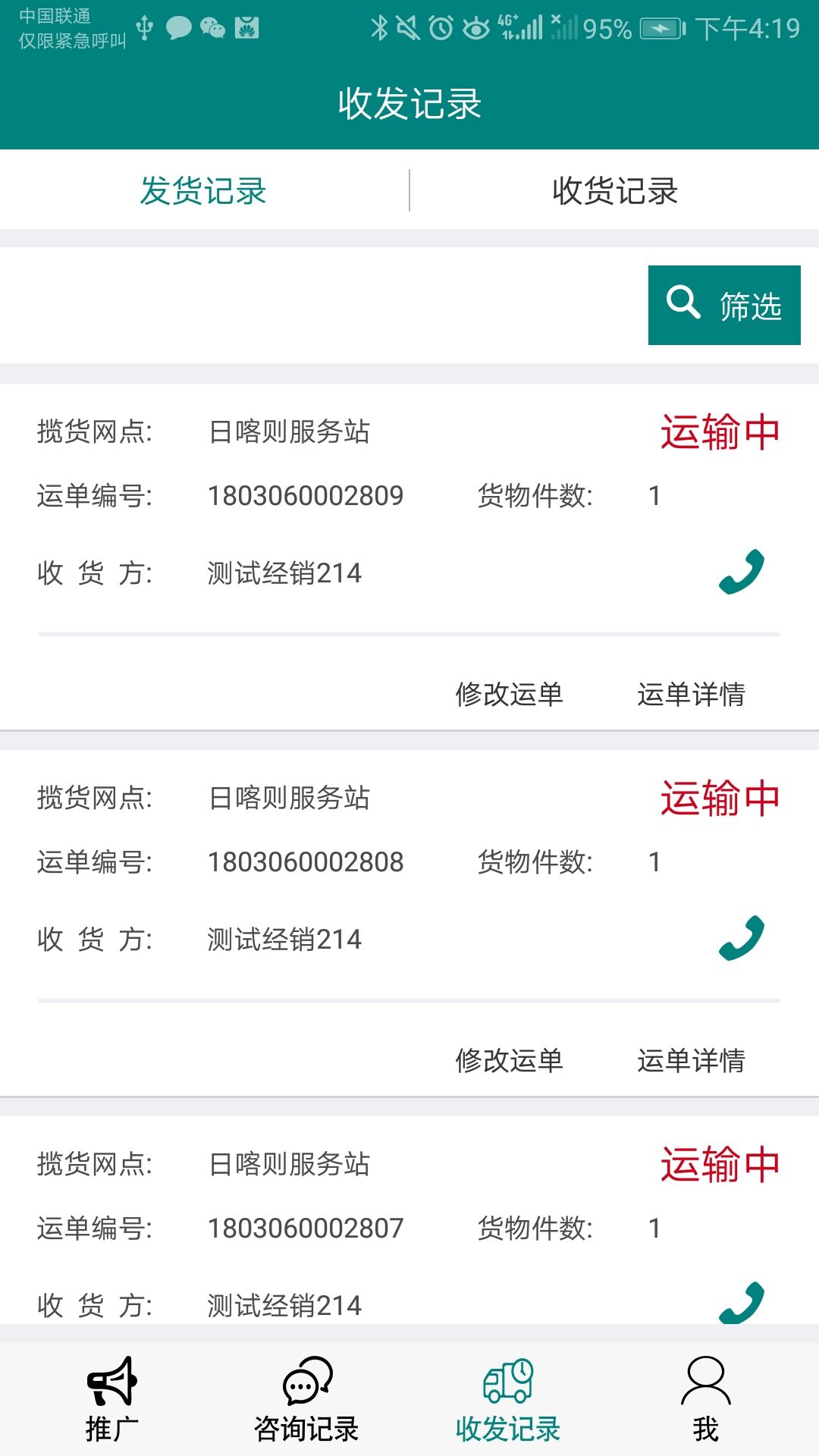Viewport: 819px width, 1456px height.
Task: Tap 修改运单 for waybill 1803060002808
Action: click(509, 1060)
